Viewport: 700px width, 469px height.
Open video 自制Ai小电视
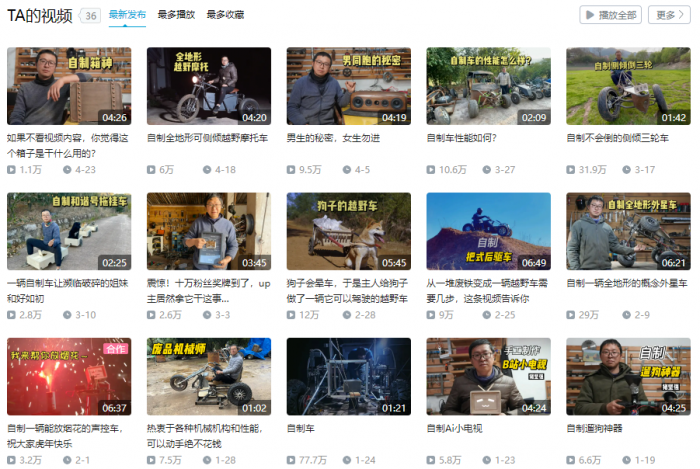coord(488,376)
